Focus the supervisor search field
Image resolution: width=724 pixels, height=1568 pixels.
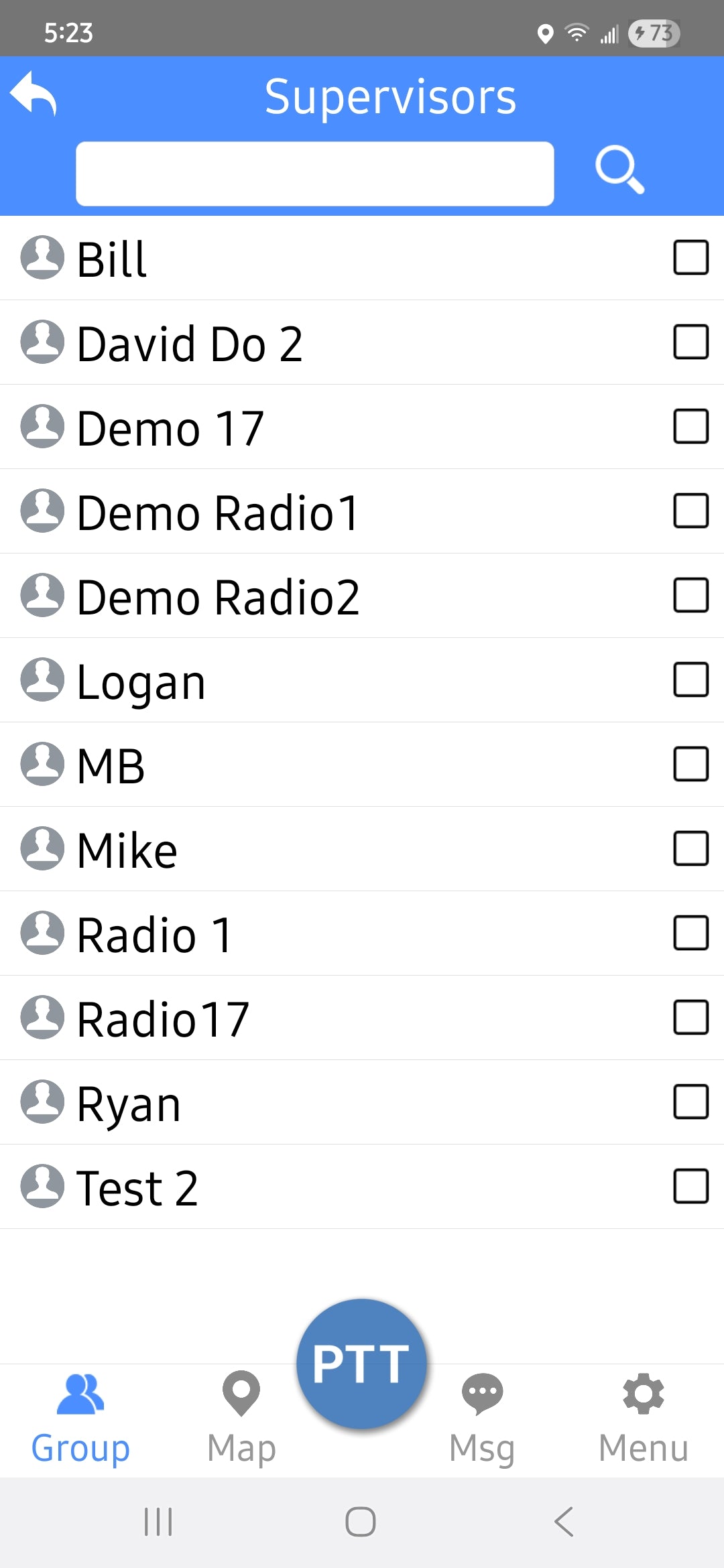[x=314, y=174]
